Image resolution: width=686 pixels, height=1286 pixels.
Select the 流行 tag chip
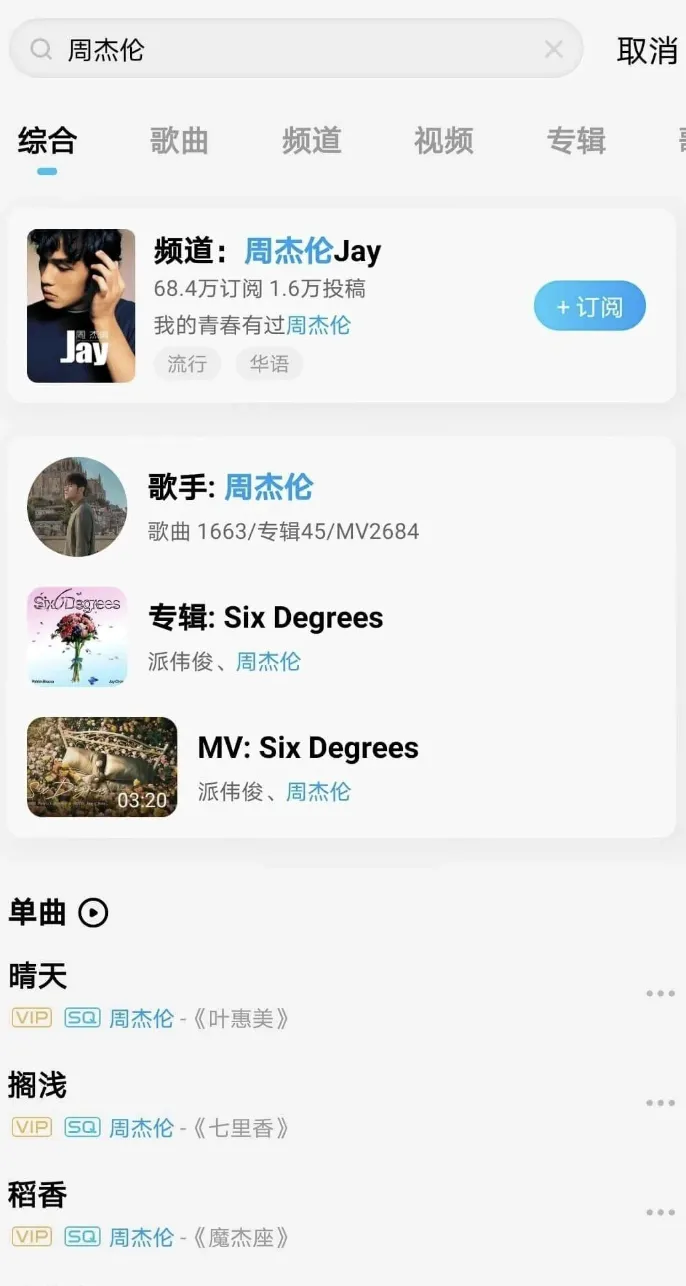click(187, 364)
